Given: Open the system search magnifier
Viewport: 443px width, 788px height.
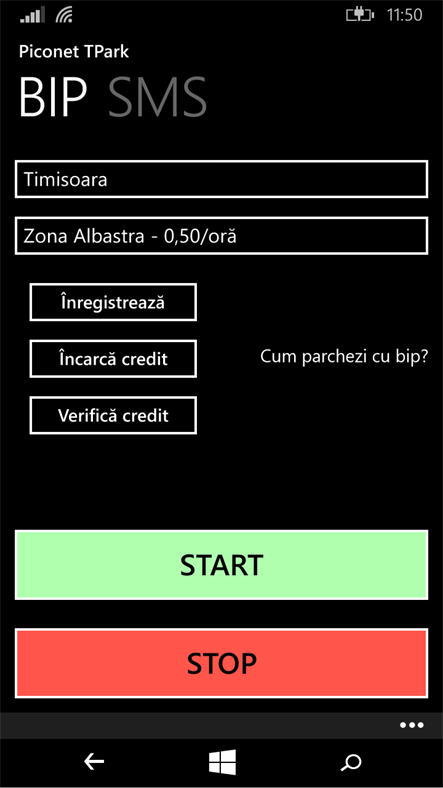Looking at the screenshot, I should pyautogui.click(x=351, y=762).
